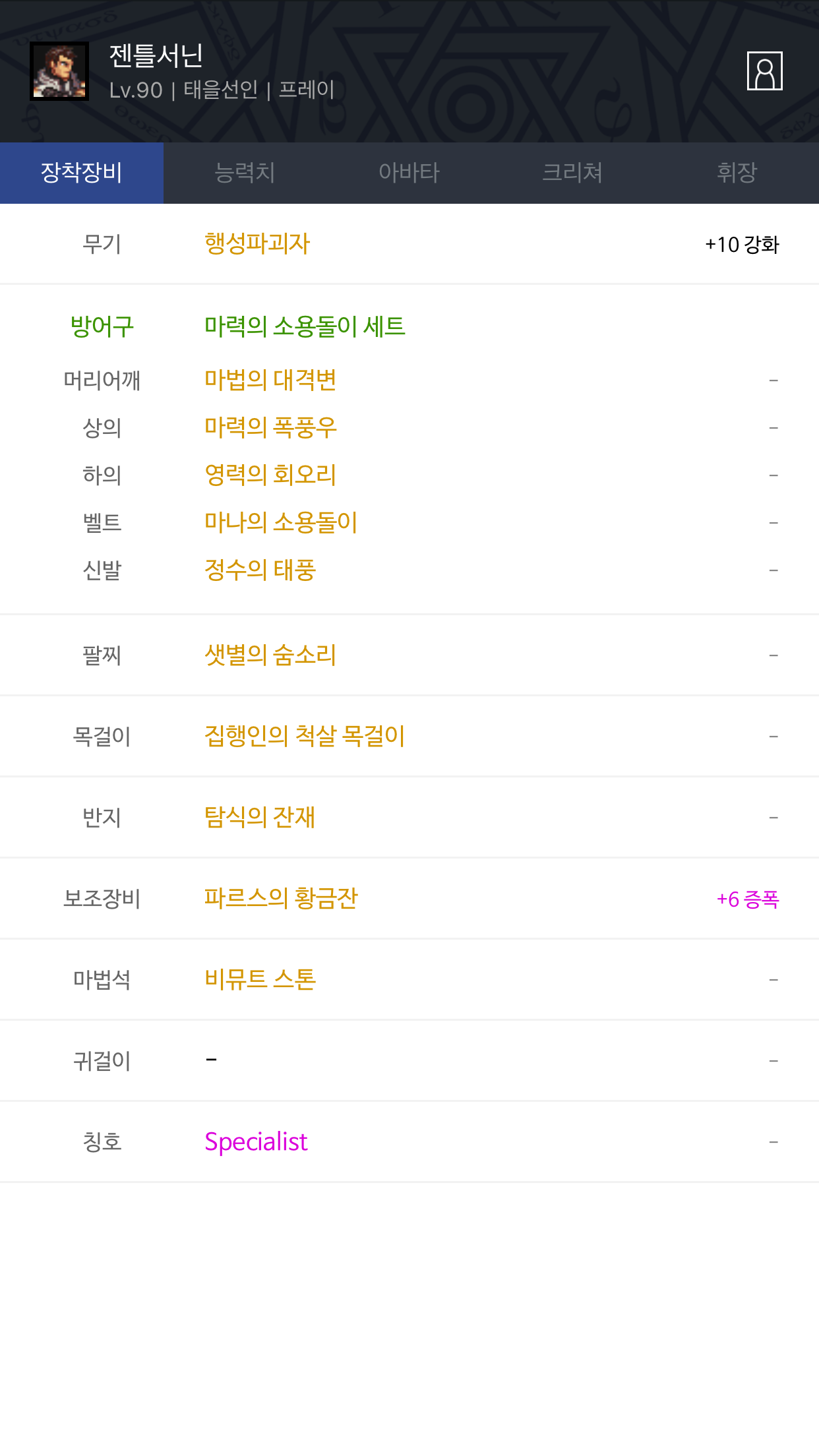Open ring item 탐식의 잔재
Image resolution: width=819 pixels, height=1456 pixels.
pyautogui.click(x=260, y=817)
